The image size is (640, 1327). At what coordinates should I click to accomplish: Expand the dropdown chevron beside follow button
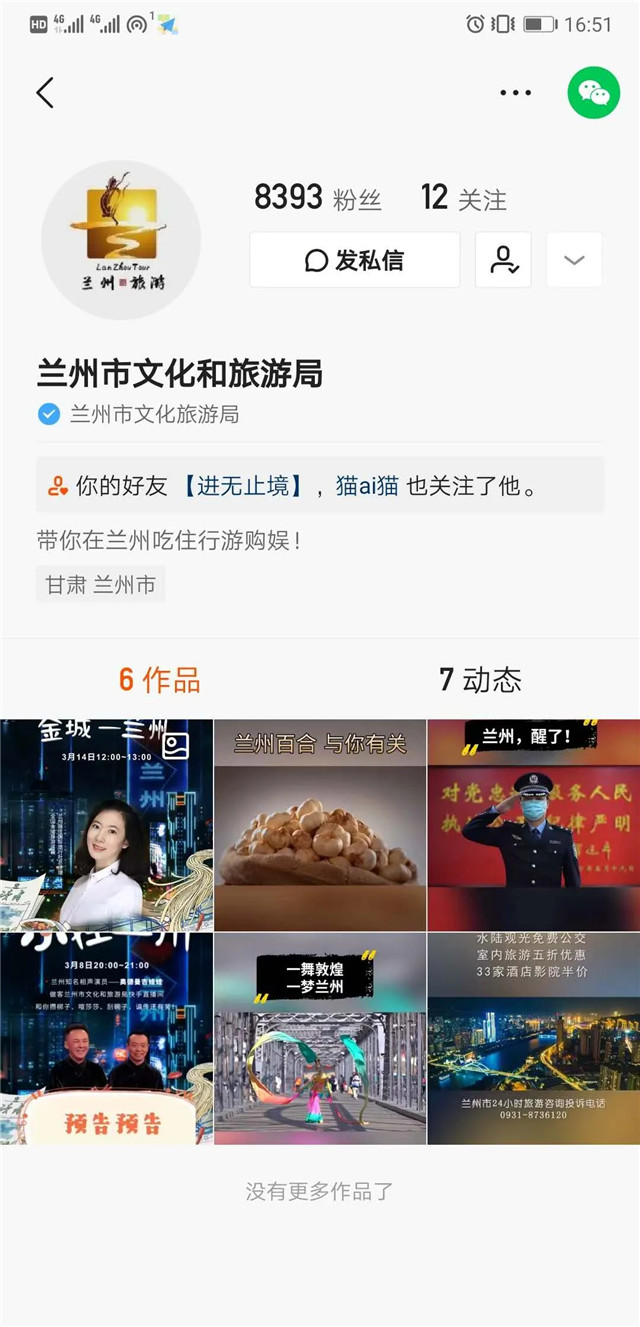[574, 260]
